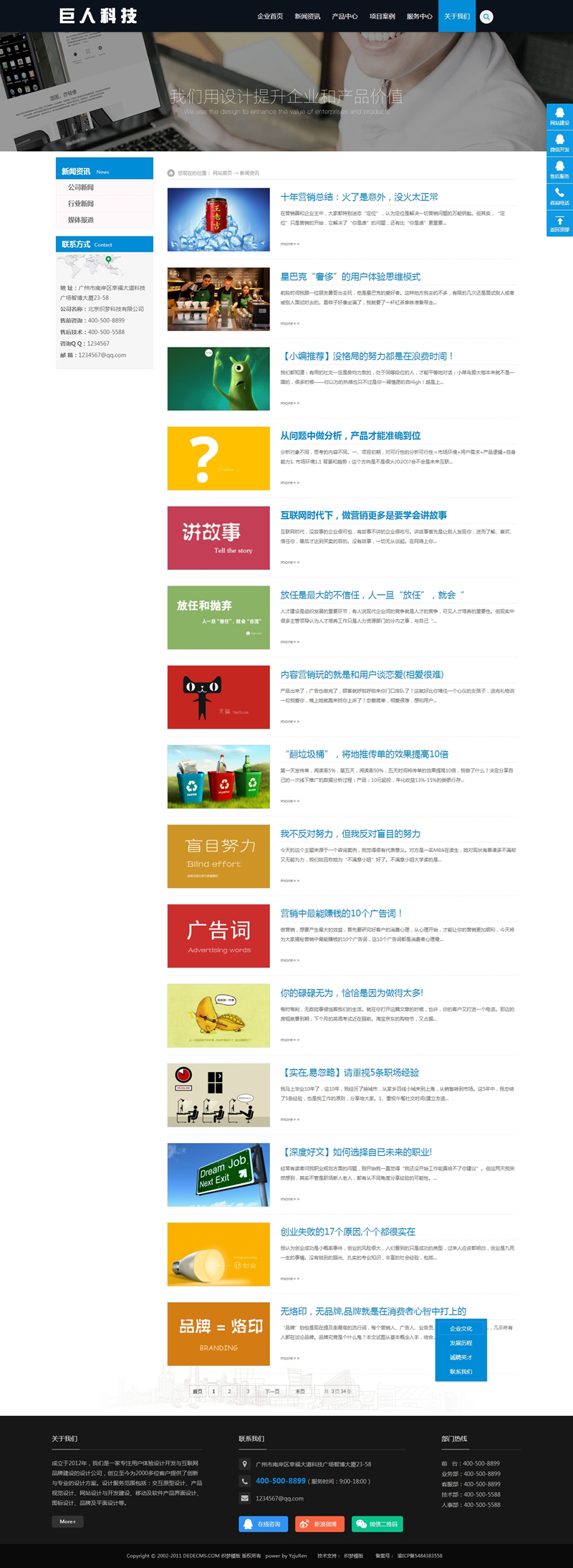Open 新浪微博 button in footer

319,1524
